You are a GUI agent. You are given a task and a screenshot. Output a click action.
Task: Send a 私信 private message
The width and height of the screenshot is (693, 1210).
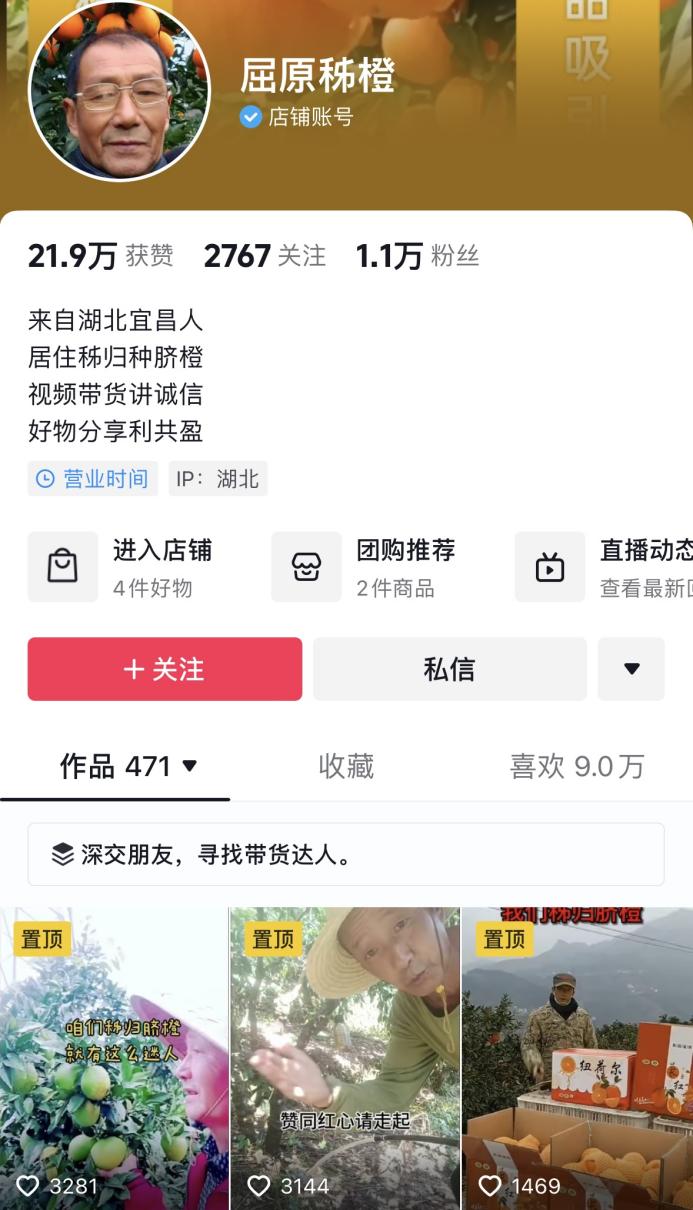(450, 669)
